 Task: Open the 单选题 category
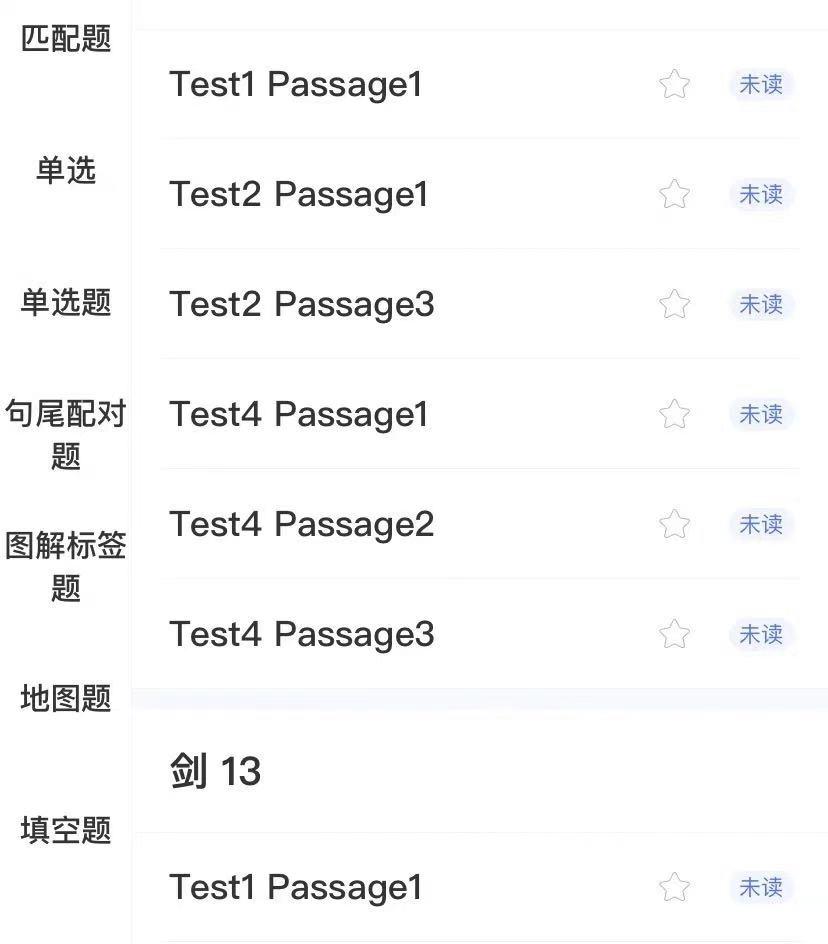pos(65,302)
